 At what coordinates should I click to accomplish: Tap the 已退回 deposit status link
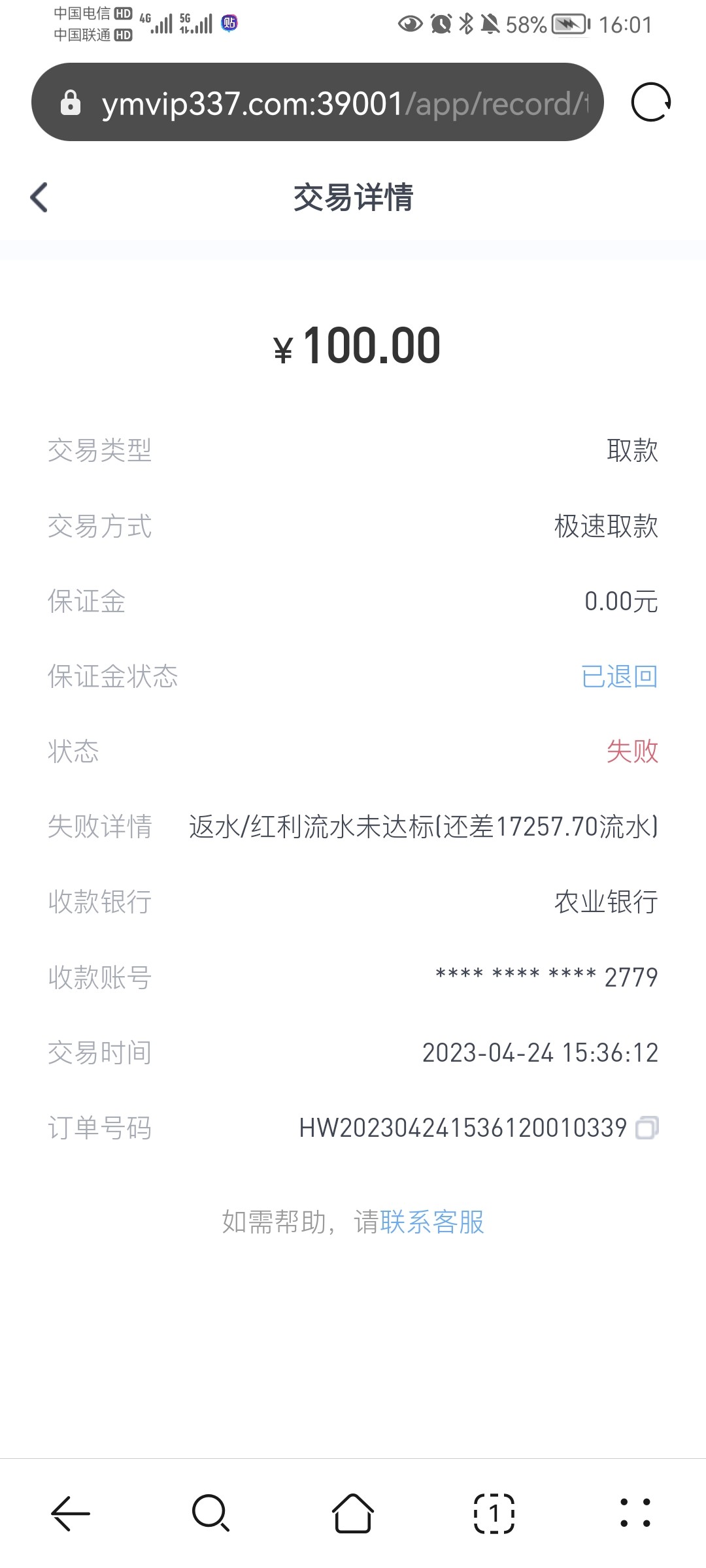[x=621, y=678]
